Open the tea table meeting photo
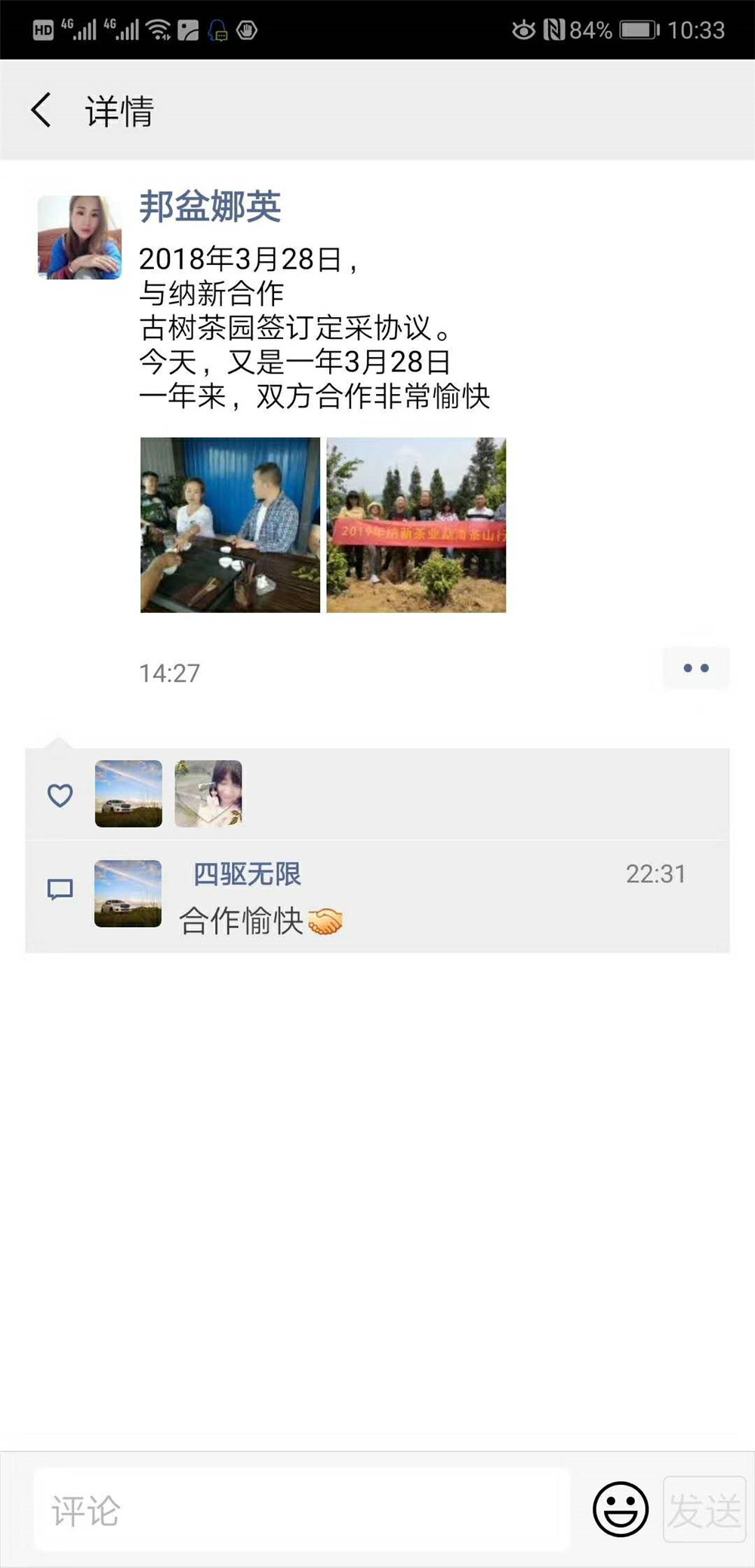 230,525
